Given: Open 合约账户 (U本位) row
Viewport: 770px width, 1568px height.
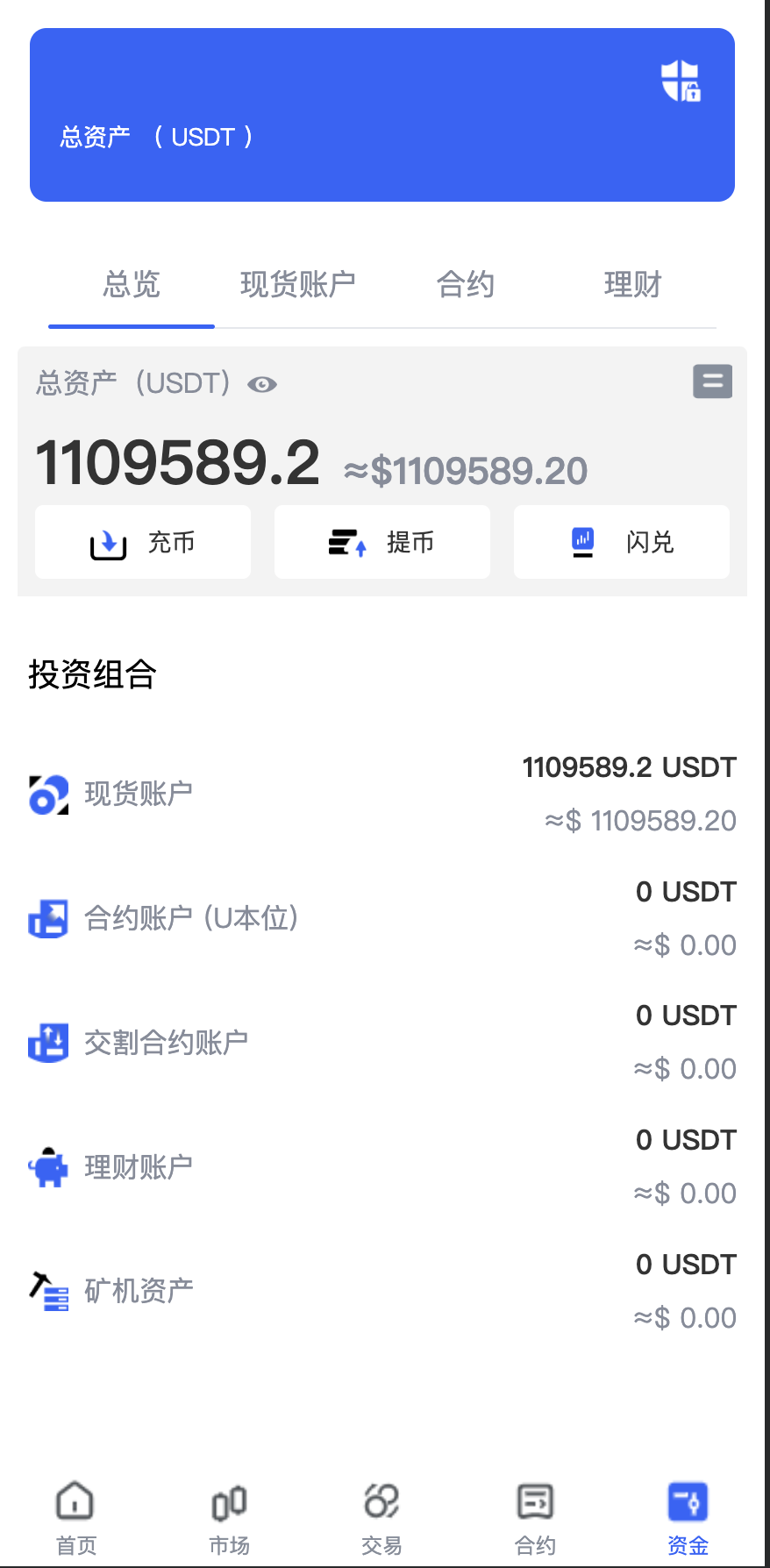Looking at the screenshot, I should 382,918.
